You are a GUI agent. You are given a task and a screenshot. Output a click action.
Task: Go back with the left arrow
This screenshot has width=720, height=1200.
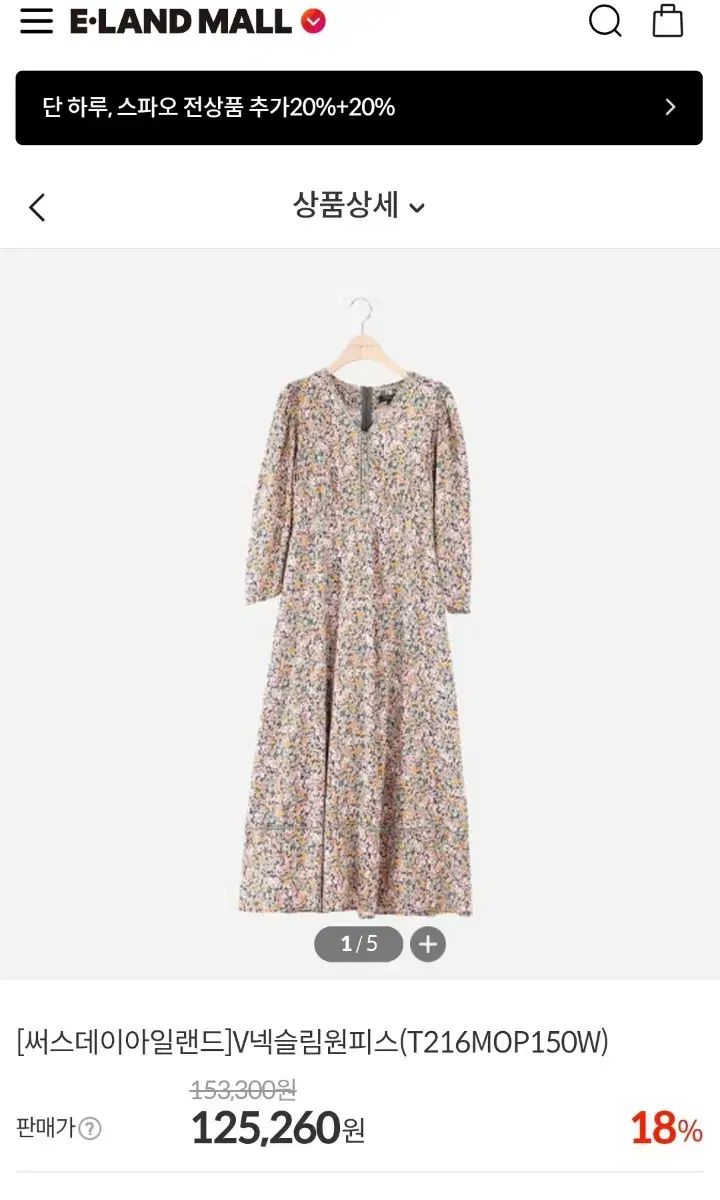(x=37, y=208)
